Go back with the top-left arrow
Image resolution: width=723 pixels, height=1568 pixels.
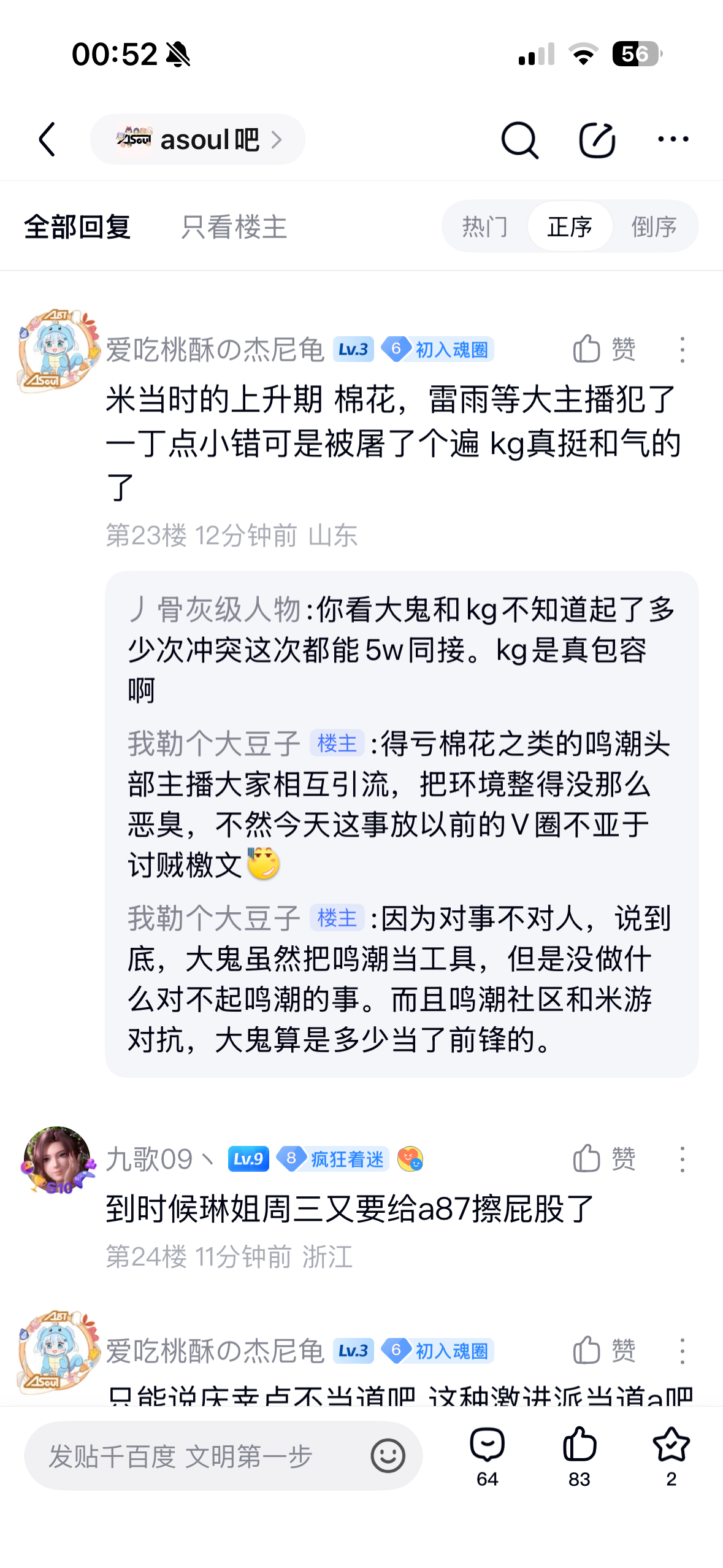pos(48,139)
